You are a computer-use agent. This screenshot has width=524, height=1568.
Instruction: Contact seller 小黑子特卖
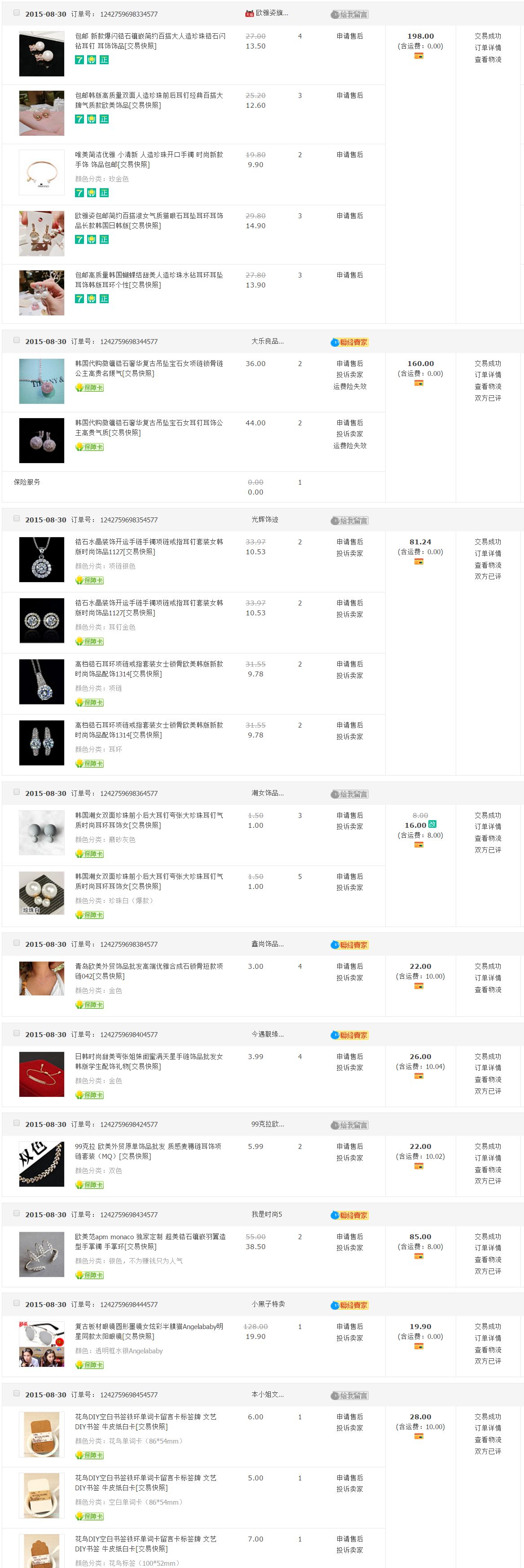[x=349, y=1306]
